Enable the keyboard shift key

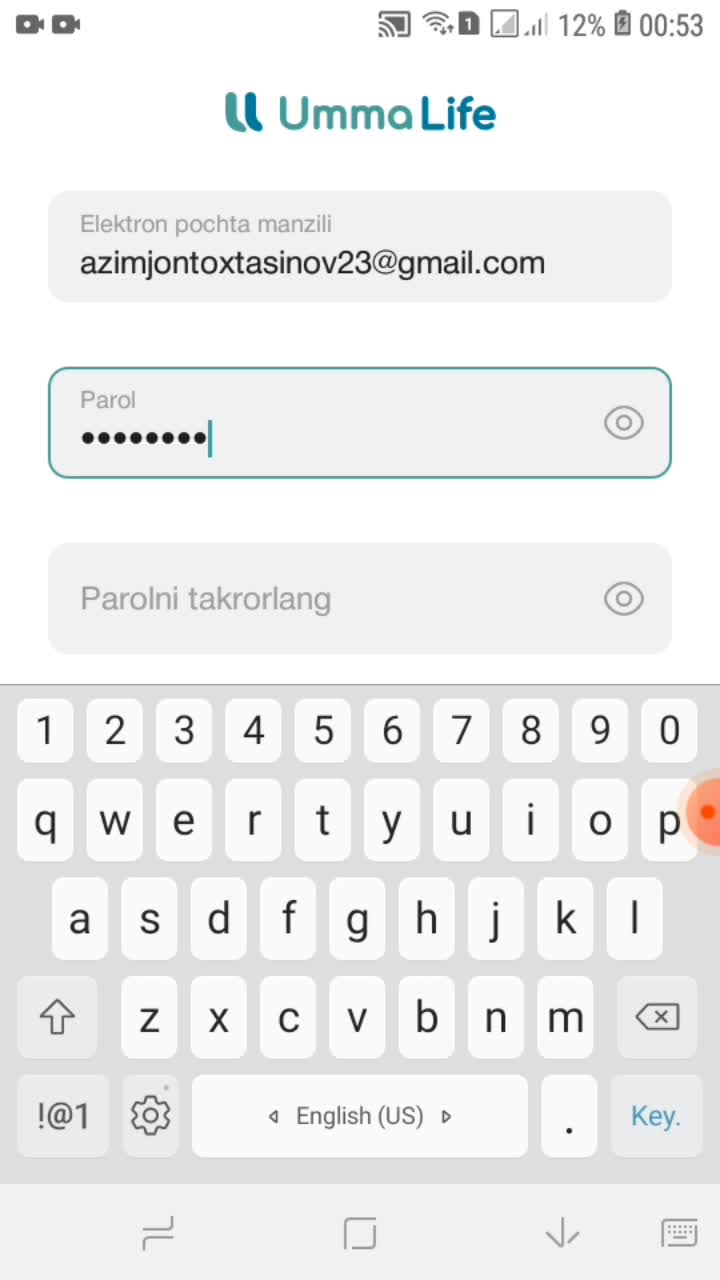click(57, 1018)
